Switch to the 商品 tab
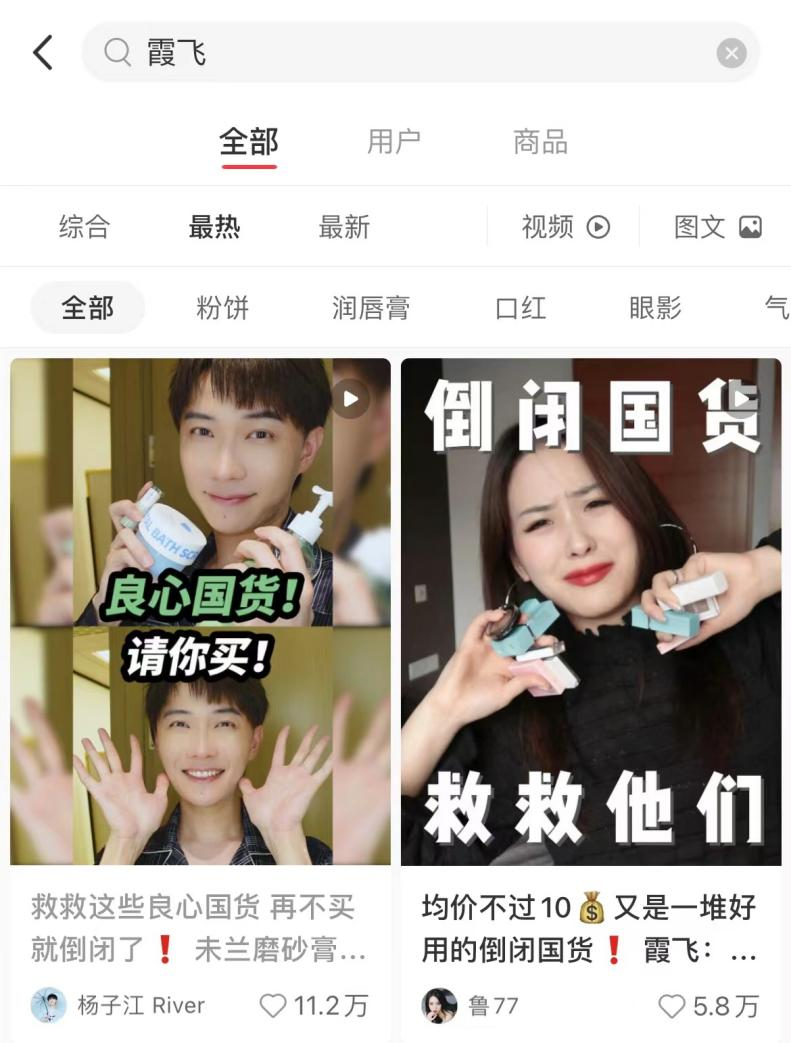 tap(540, 142)
